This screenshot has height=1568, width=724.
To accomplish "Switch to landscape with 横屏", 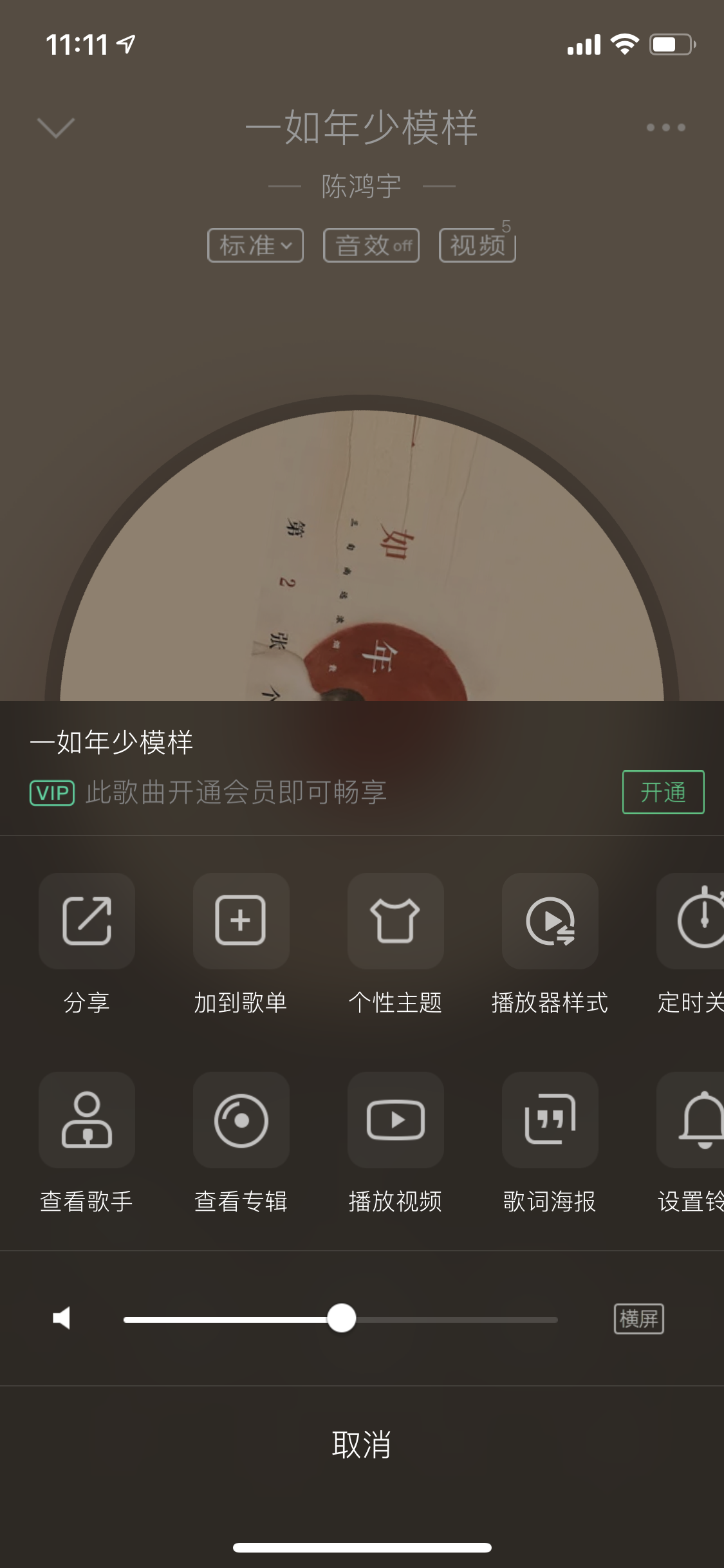I will point(638,1319).
